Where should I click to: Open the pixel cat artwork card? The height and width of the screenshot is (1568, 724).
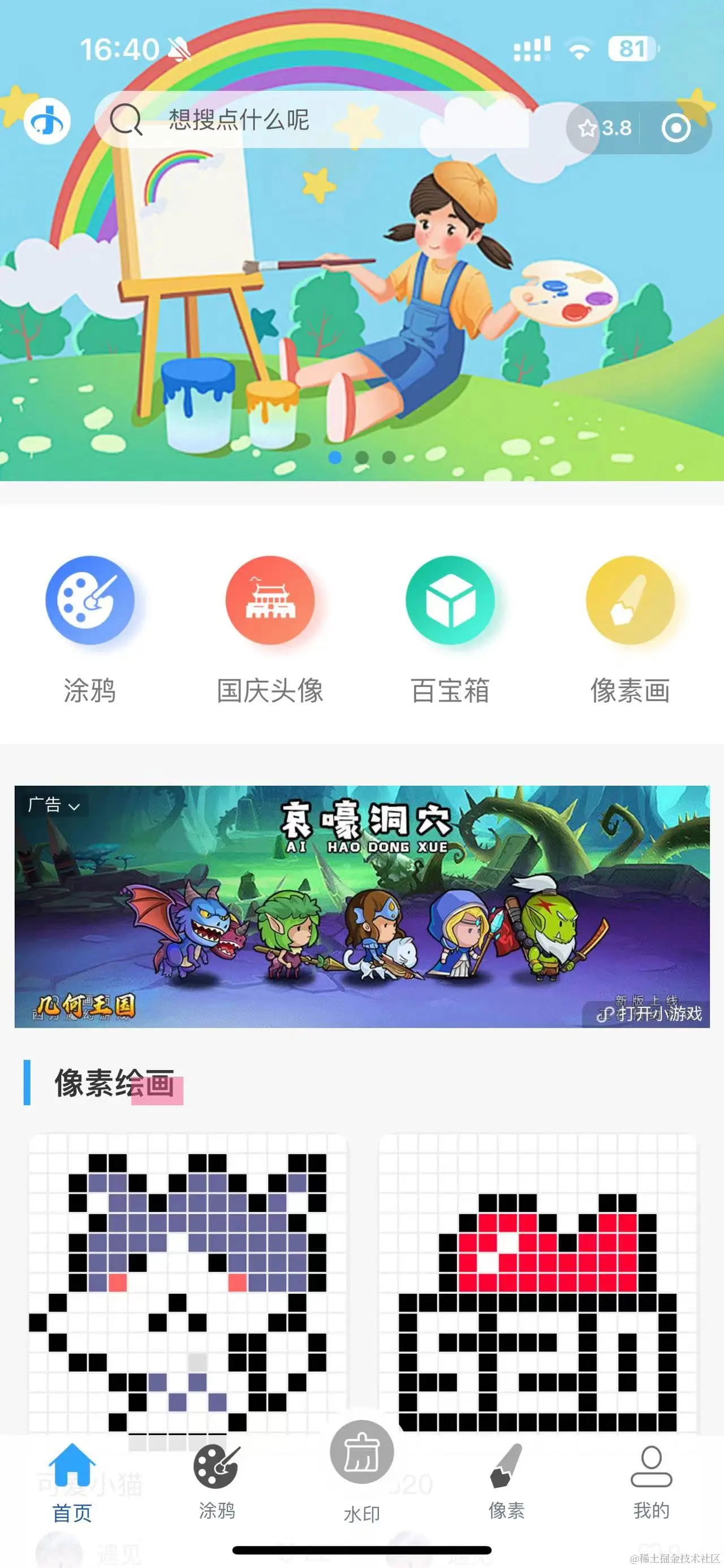(x=188, y=1284)
